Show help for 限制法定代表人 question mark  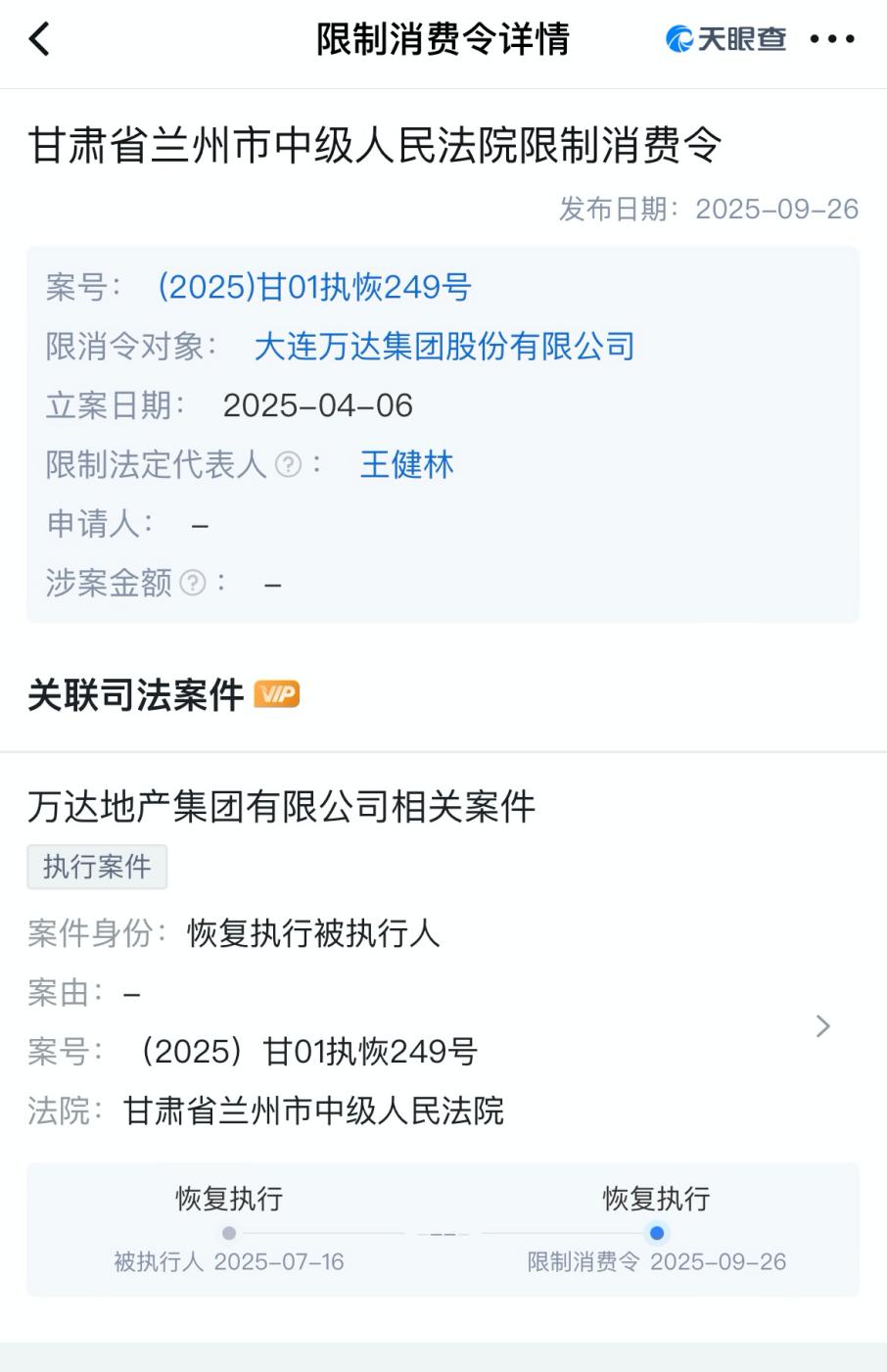point(288,464)
